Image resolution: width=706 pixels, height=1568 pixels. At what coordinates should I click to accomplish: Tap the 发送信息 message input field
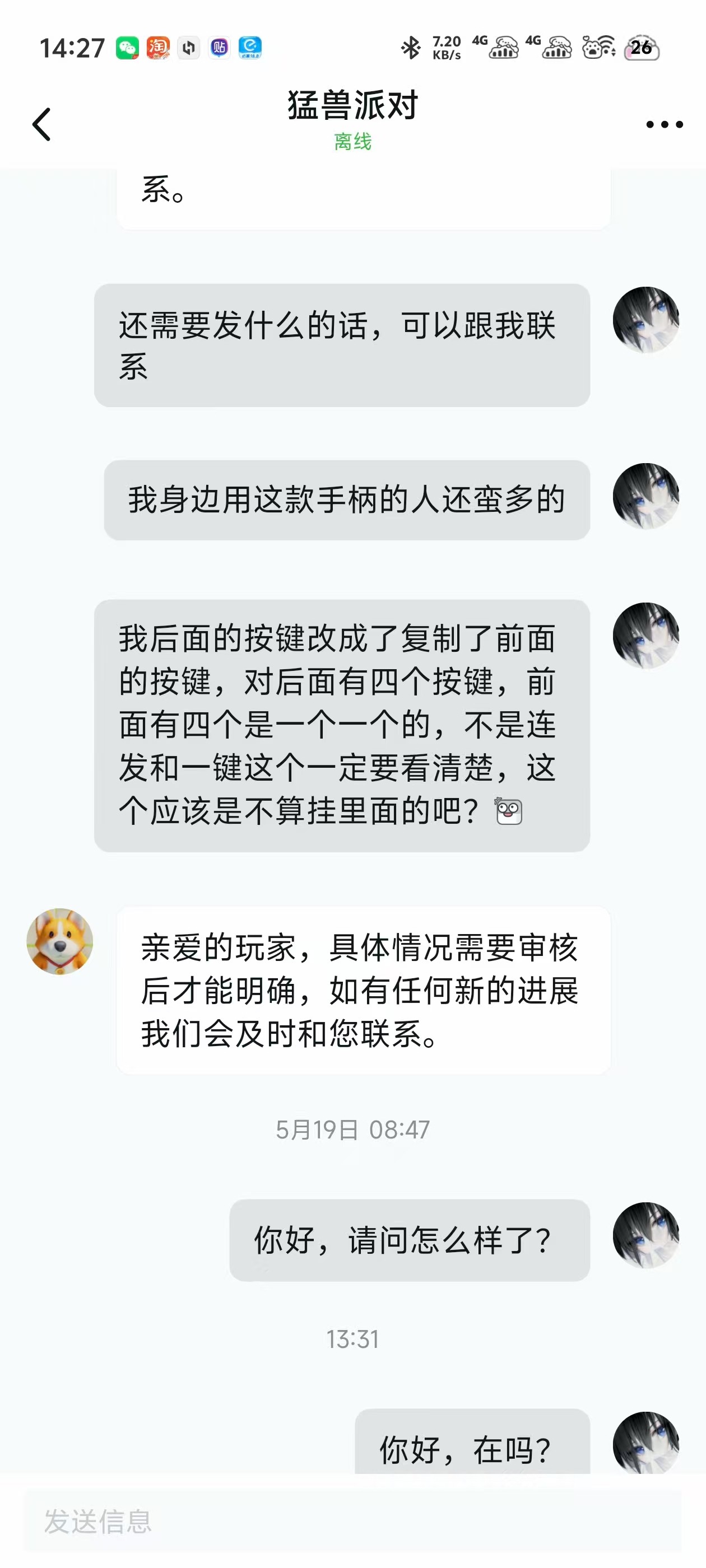(x=352, y=1521)
